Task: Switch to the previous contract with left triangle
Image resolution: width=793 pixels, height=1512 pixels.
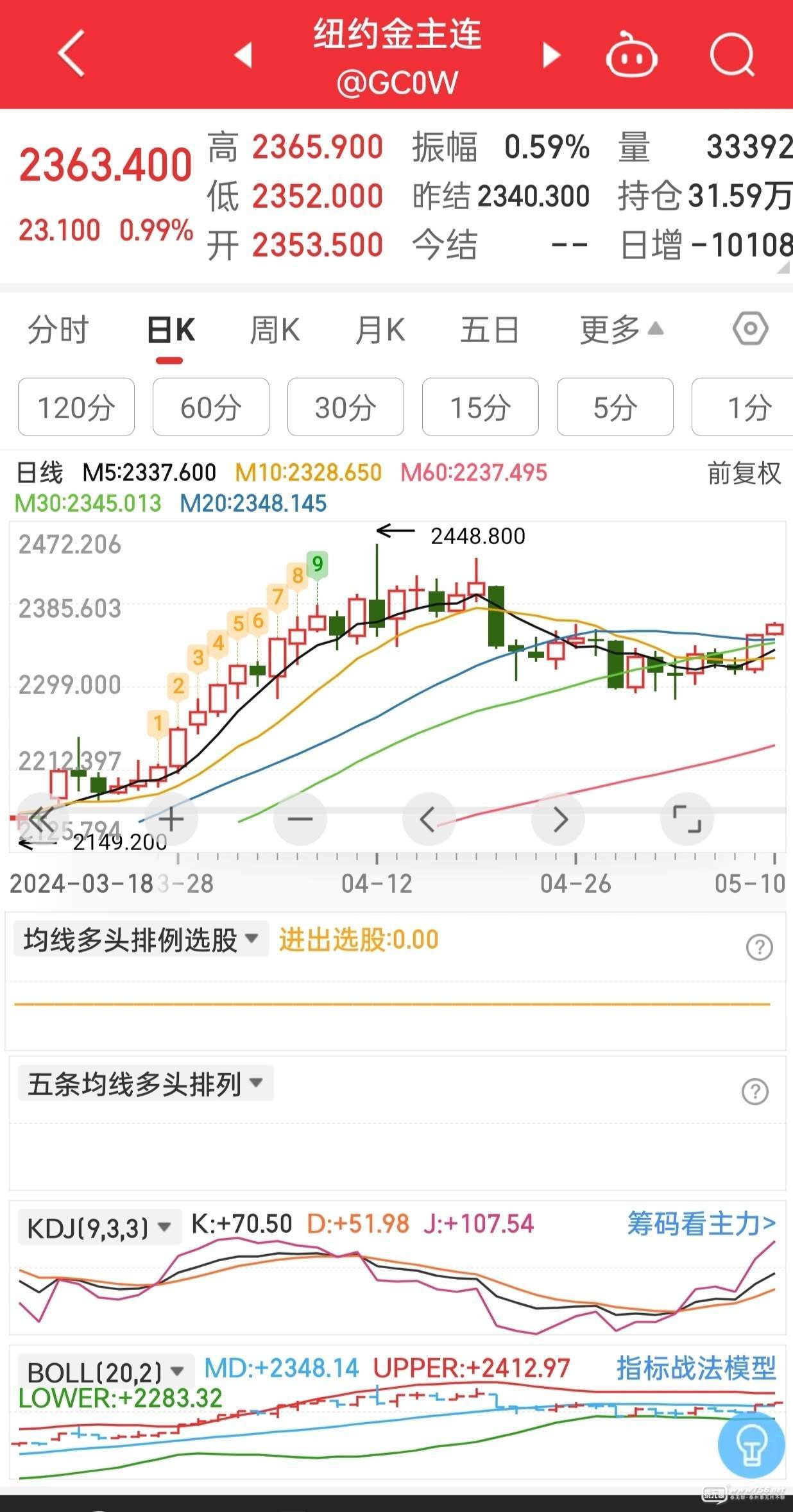Action: click(243, 55)
